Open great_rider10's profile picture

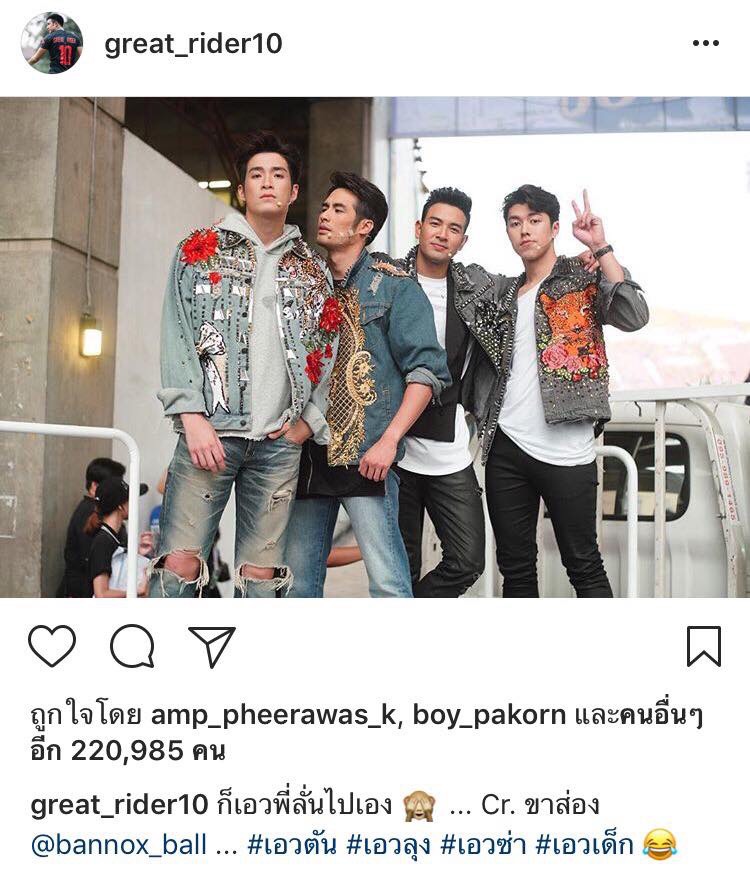point(52,44)
